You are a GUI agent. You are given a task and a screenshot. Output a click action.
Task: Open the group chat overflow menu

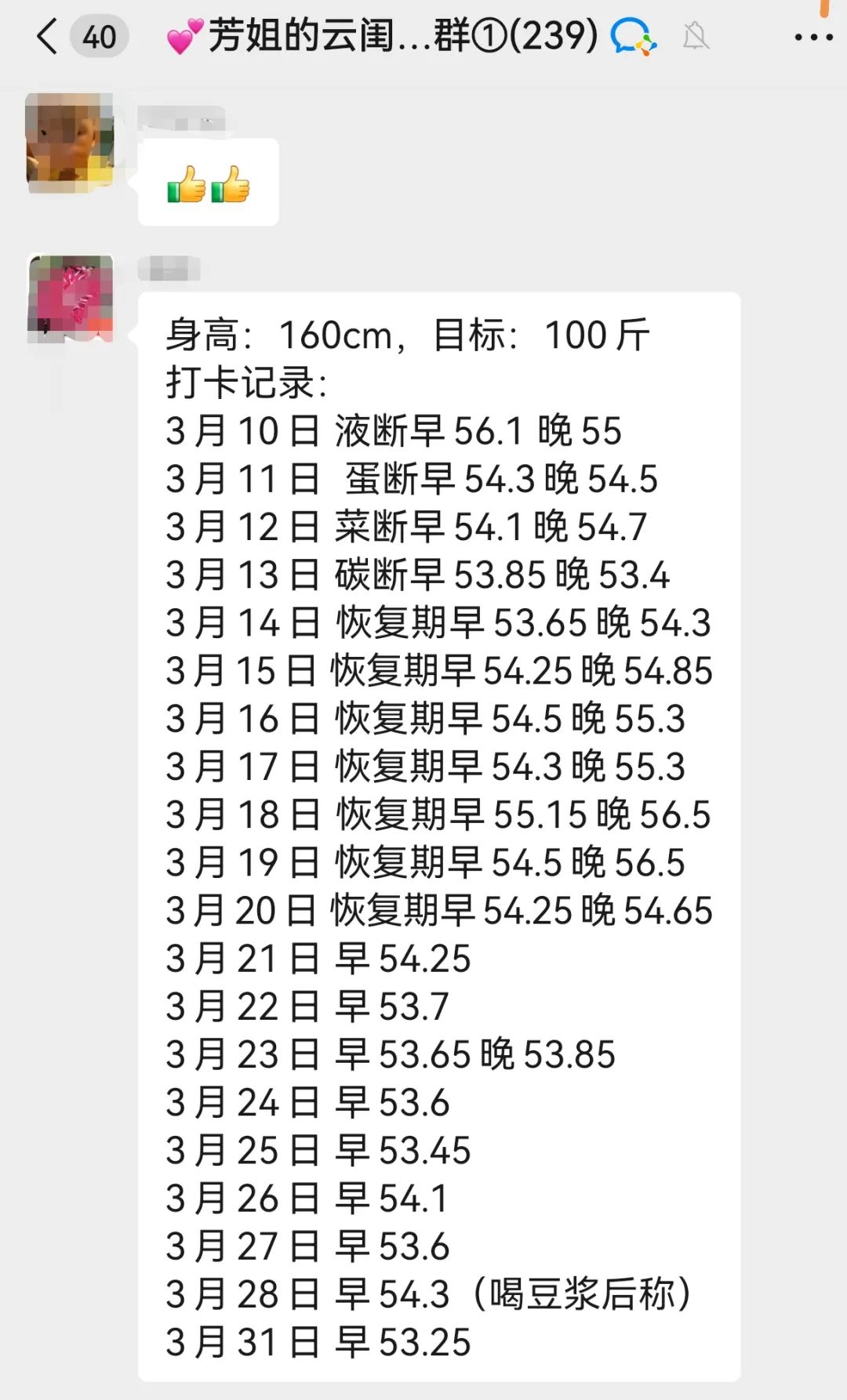(x=812, y=37)
